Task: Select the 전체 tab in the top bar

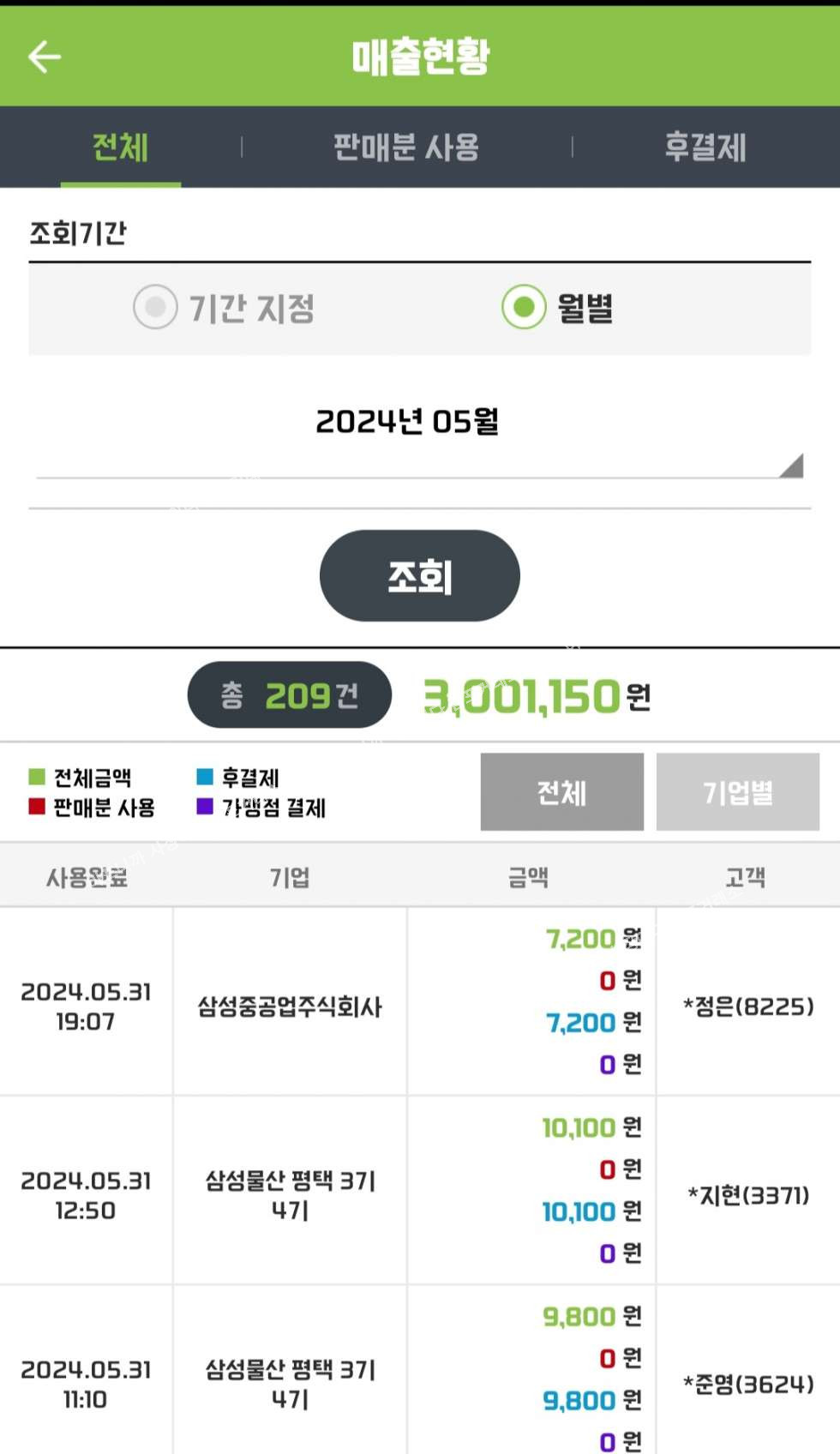Action: 120,147
